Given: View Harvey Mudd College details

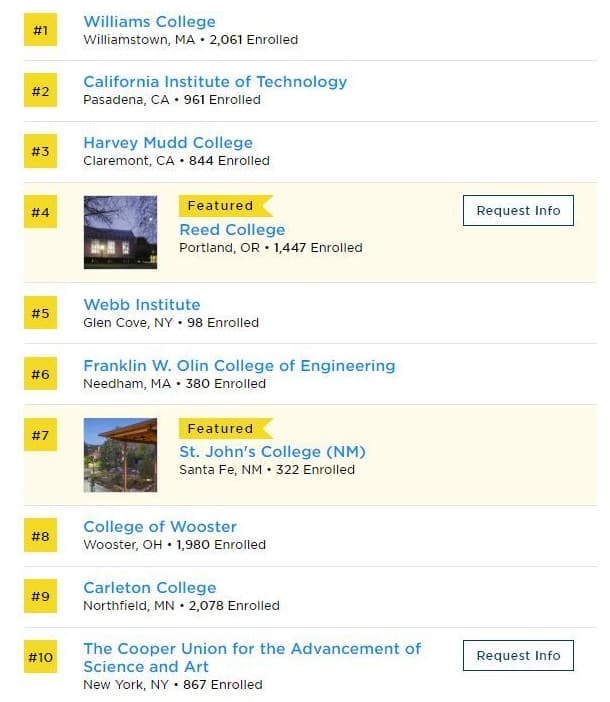Looking at the screenshot, I should point(168,143).
